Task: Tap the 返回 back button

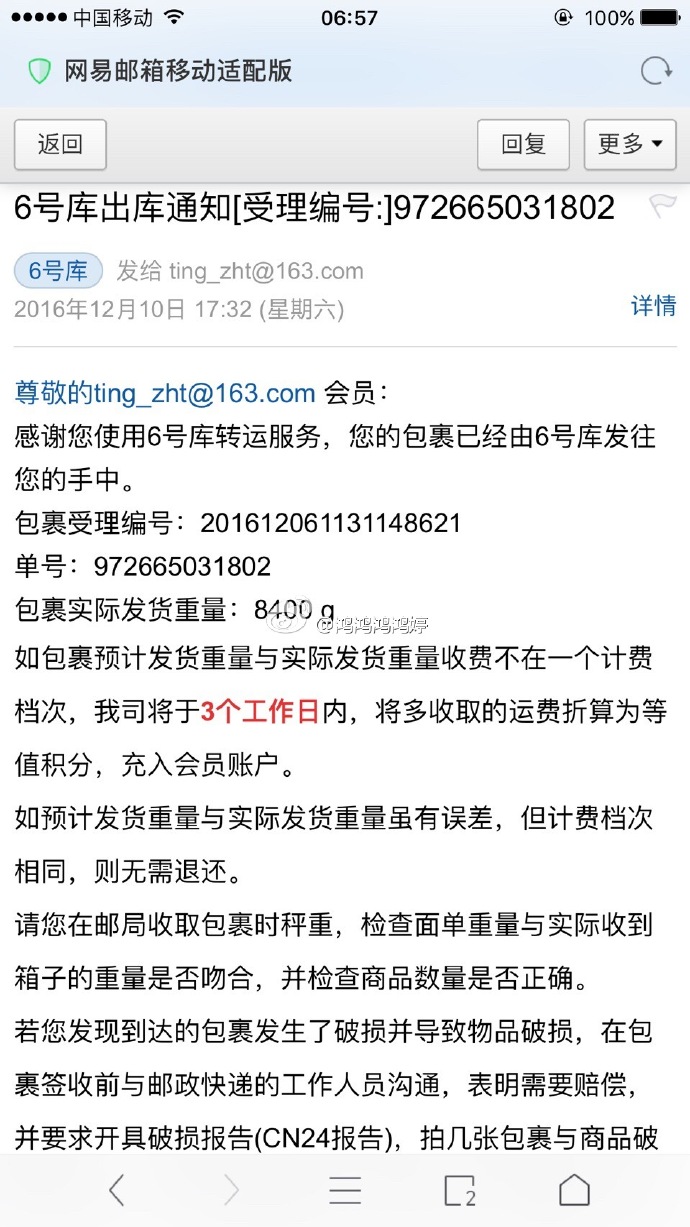Action: tap(60, 144)
